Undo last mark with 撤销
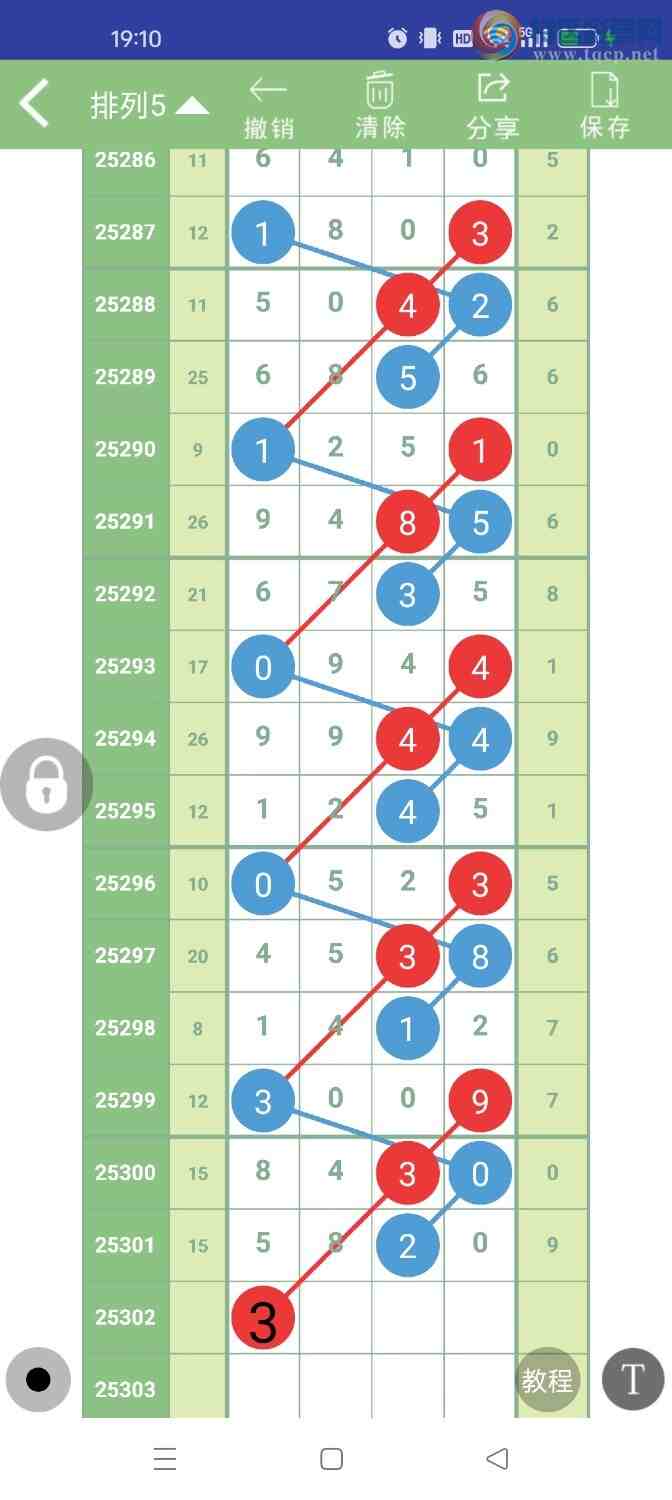This screenshot has width=672, height=1500. tap(269, 106)
